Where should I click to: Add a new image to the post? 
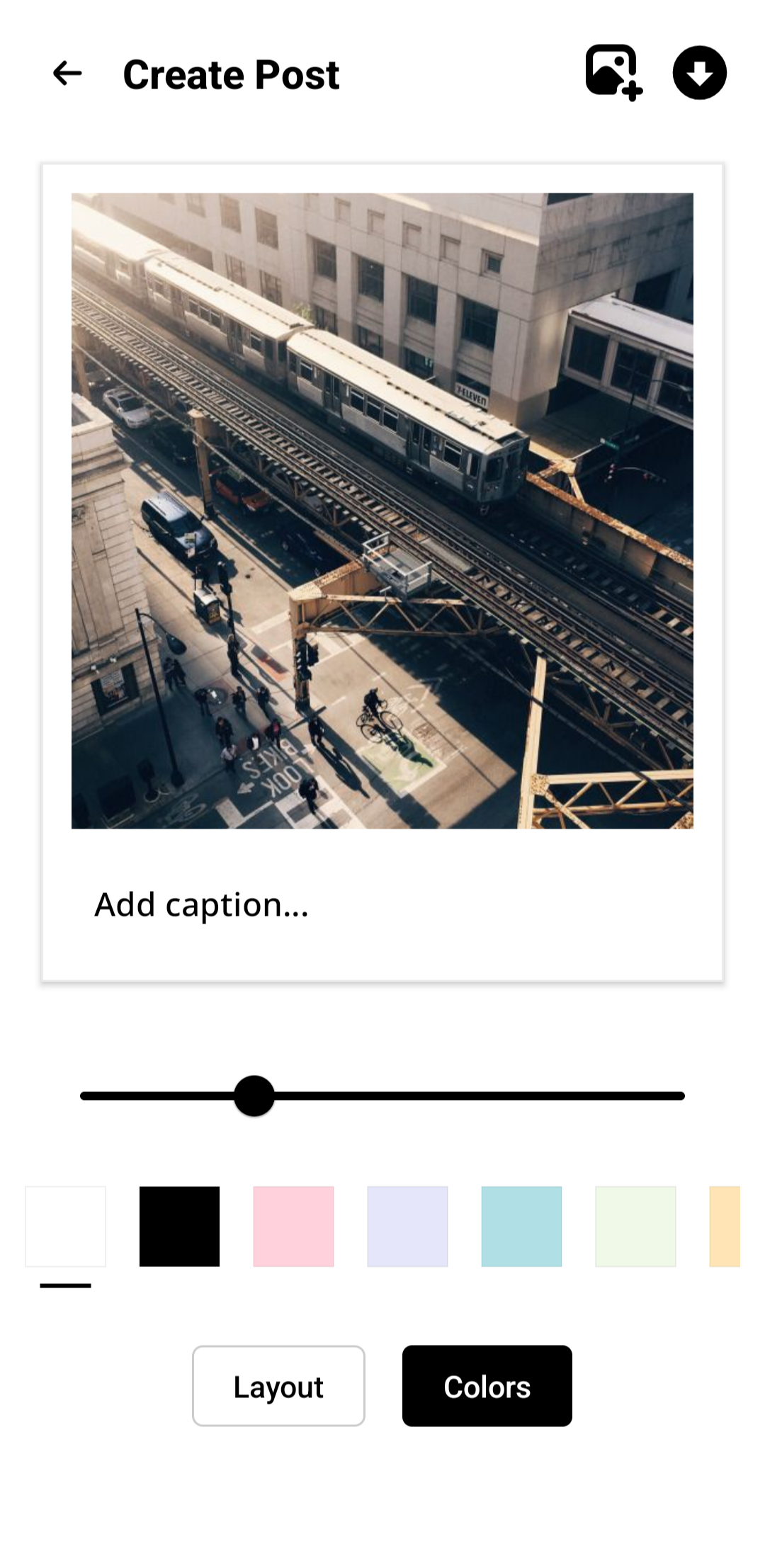613,73
